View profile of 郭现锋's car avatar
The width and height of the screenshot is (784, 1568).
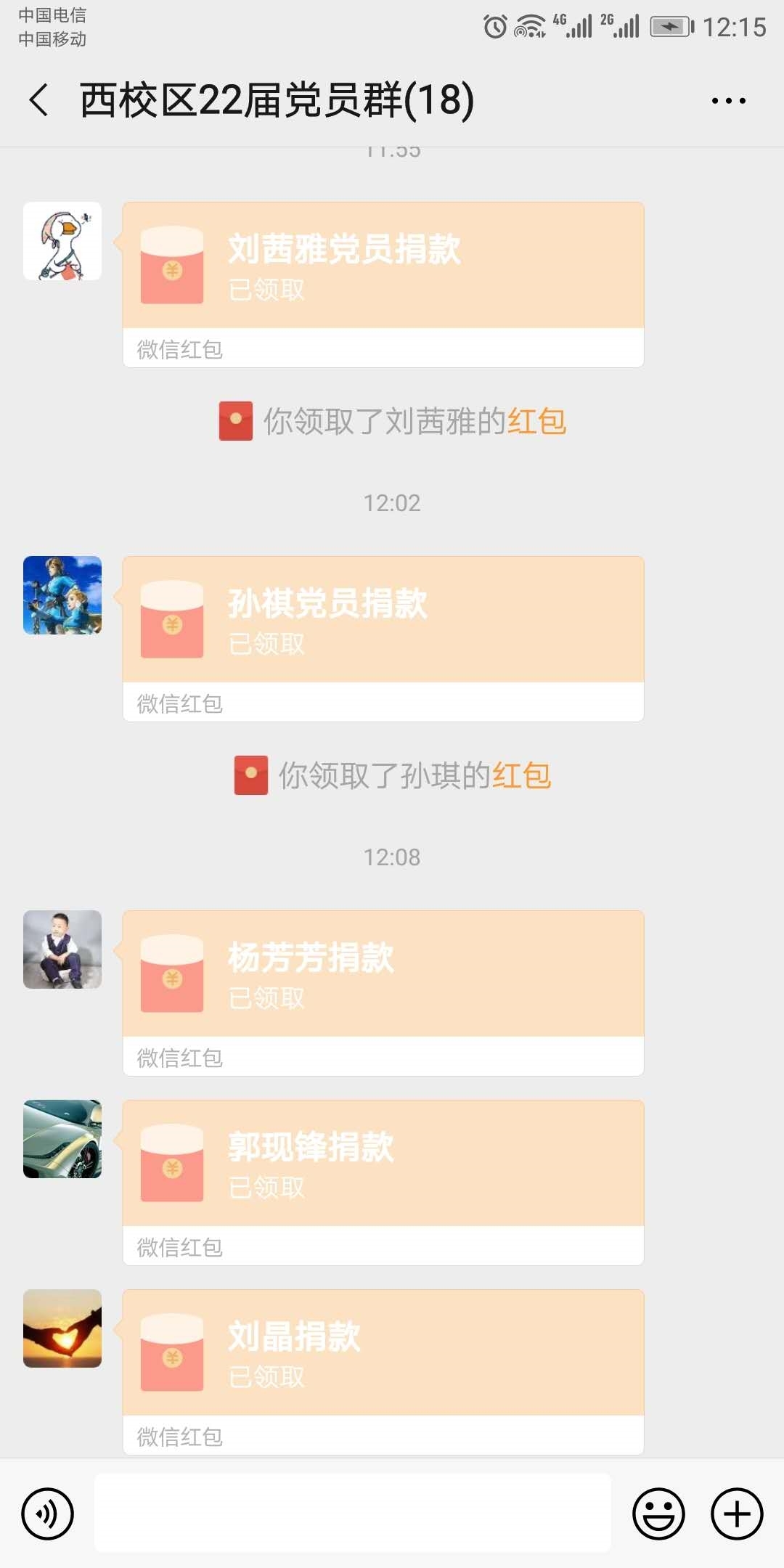tap(62, 1139)
